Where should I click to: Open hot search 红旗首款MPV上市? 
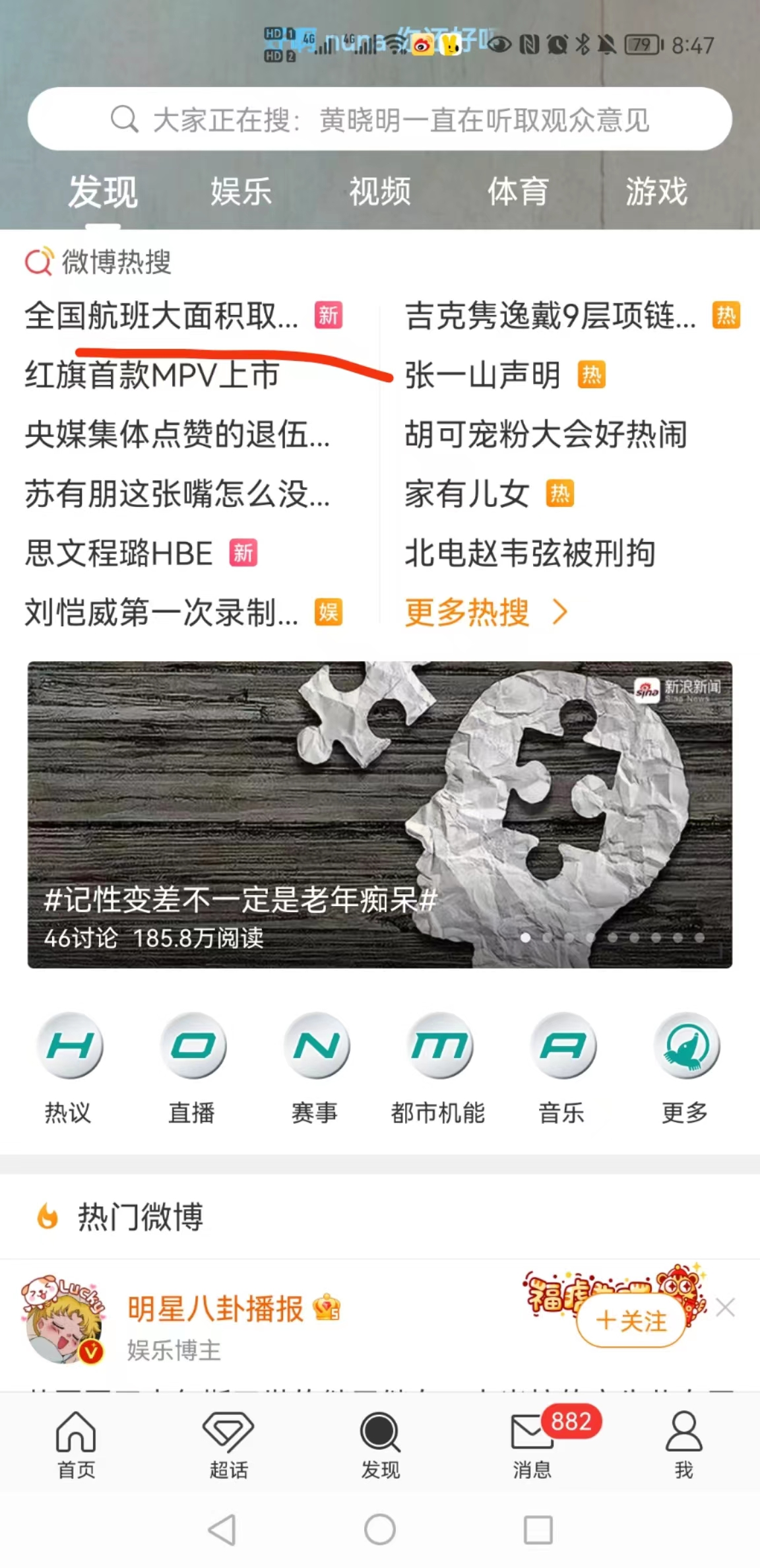[x=152, y=375]
